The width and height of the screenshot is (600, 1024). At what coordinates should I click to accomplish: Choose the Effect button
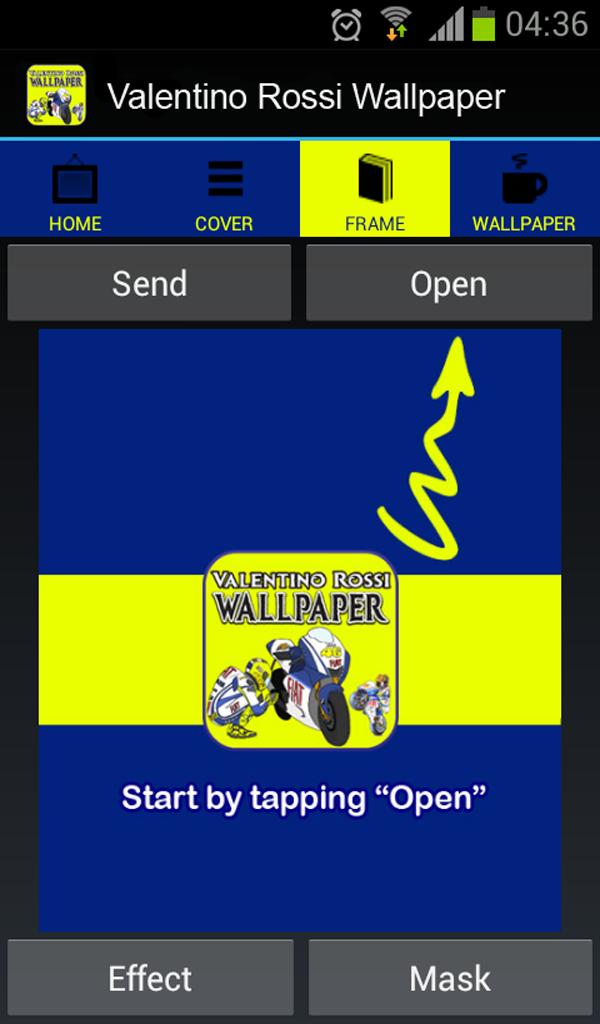(150, 978)
